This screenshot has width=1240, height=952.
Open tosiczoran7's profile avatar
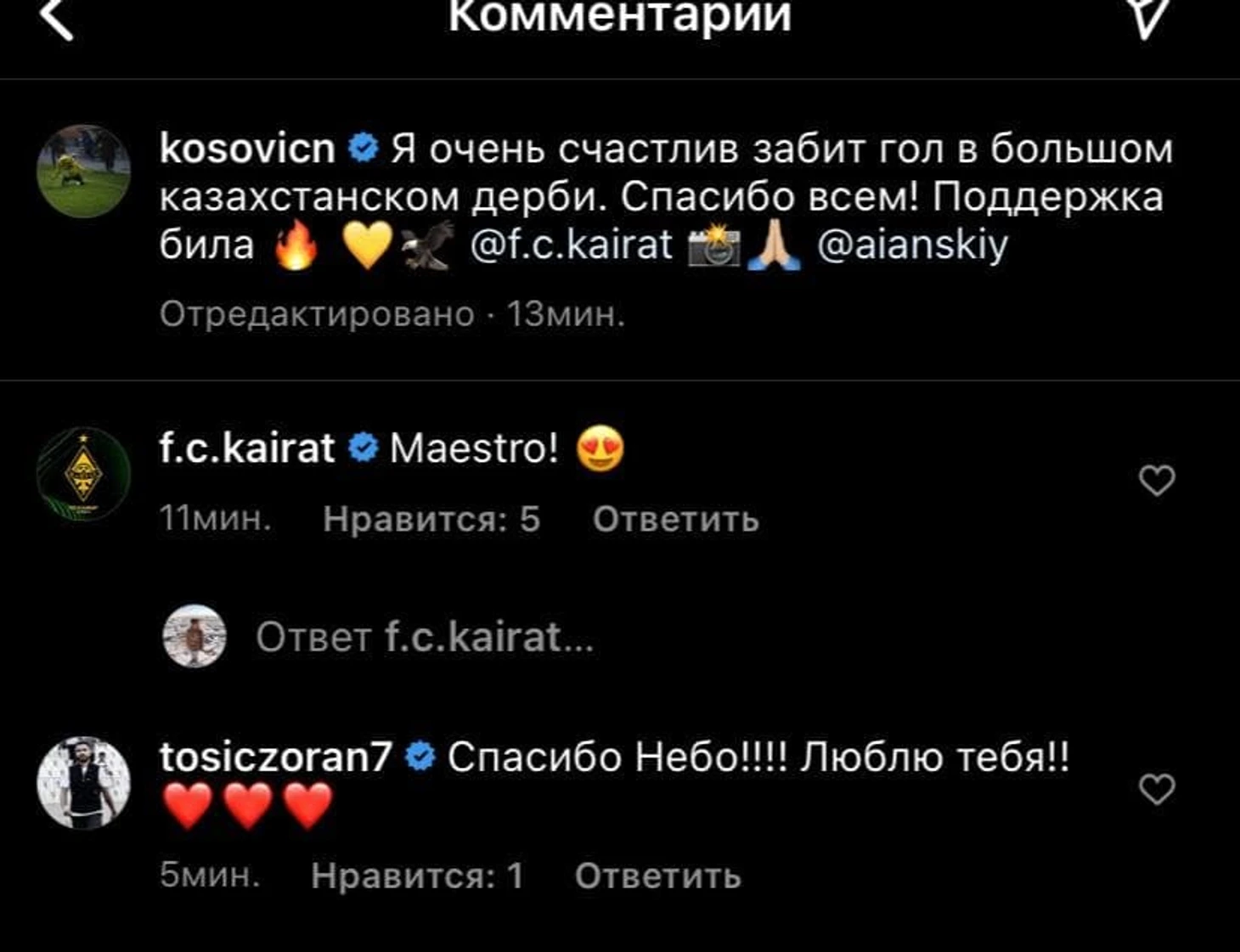pos(83,782)
